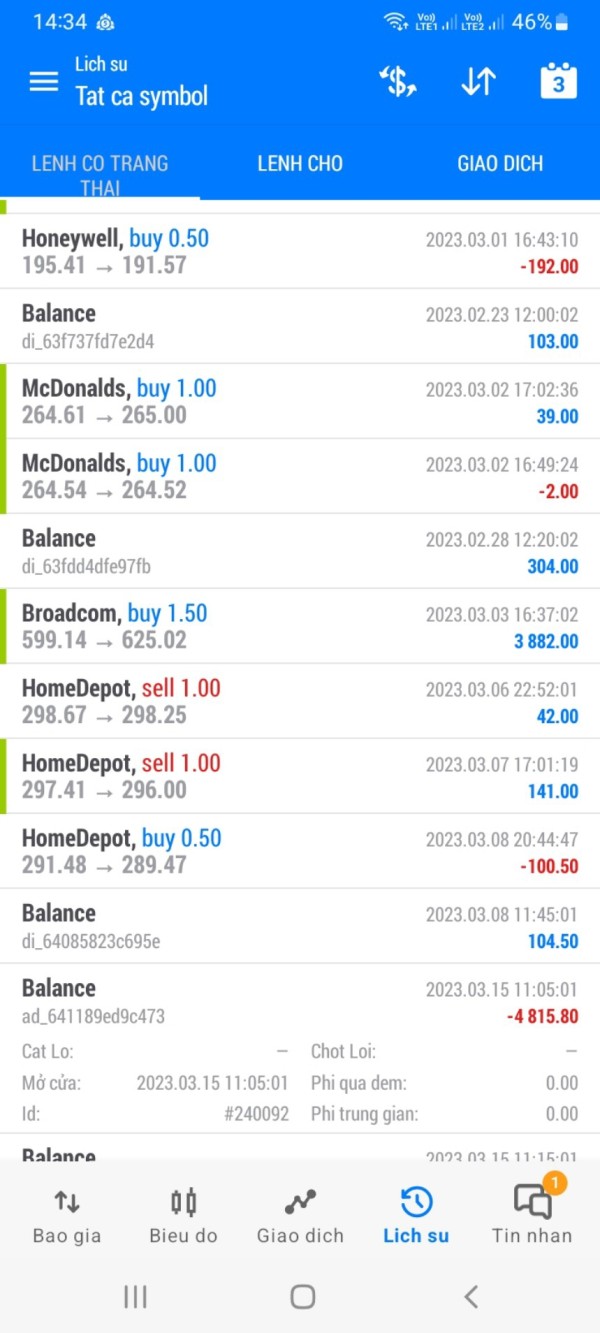Expand the Broadcom buy 1.50 trade
The height and width of the screenshot is (1333, 600).
point(300,626)
